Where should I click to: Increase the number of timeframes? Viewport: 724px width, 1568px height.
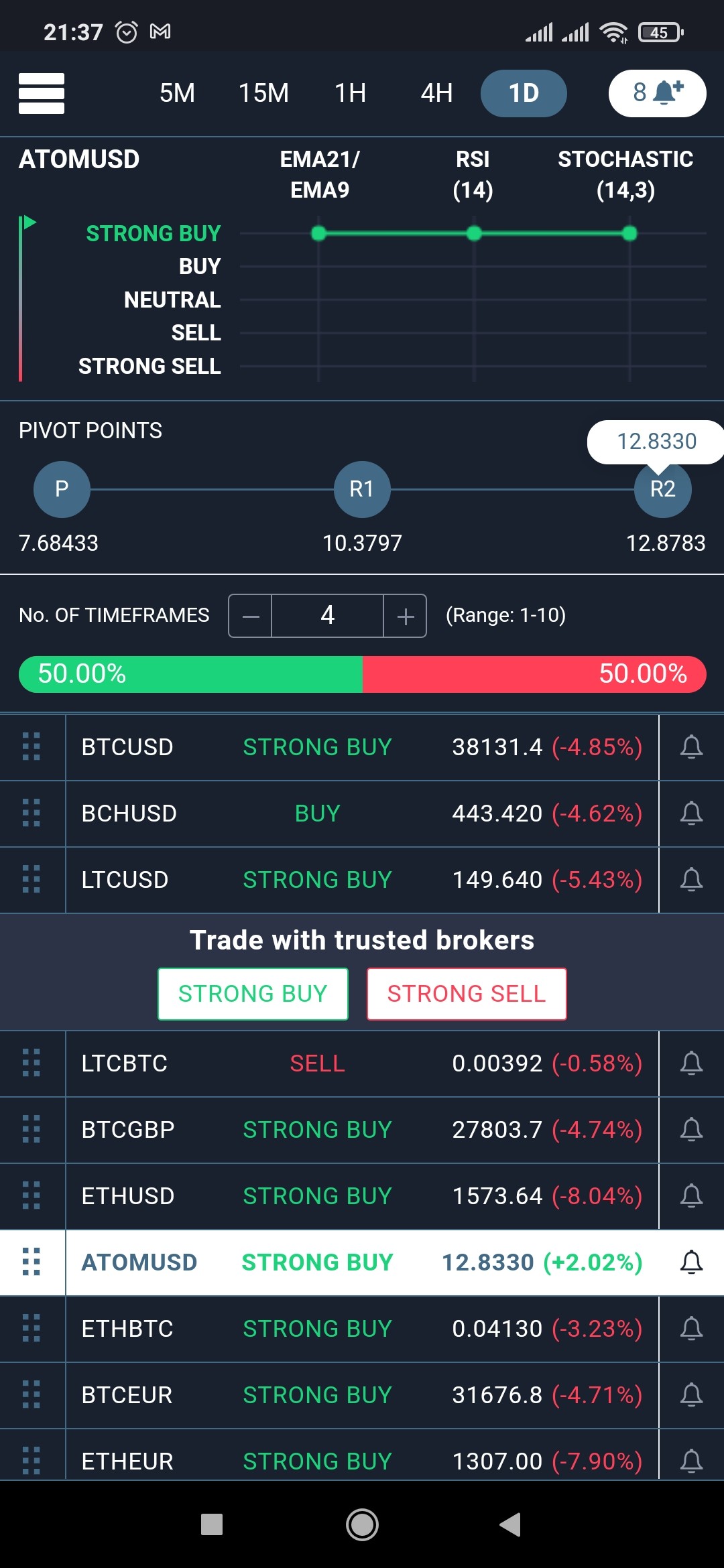coord(405,616)
